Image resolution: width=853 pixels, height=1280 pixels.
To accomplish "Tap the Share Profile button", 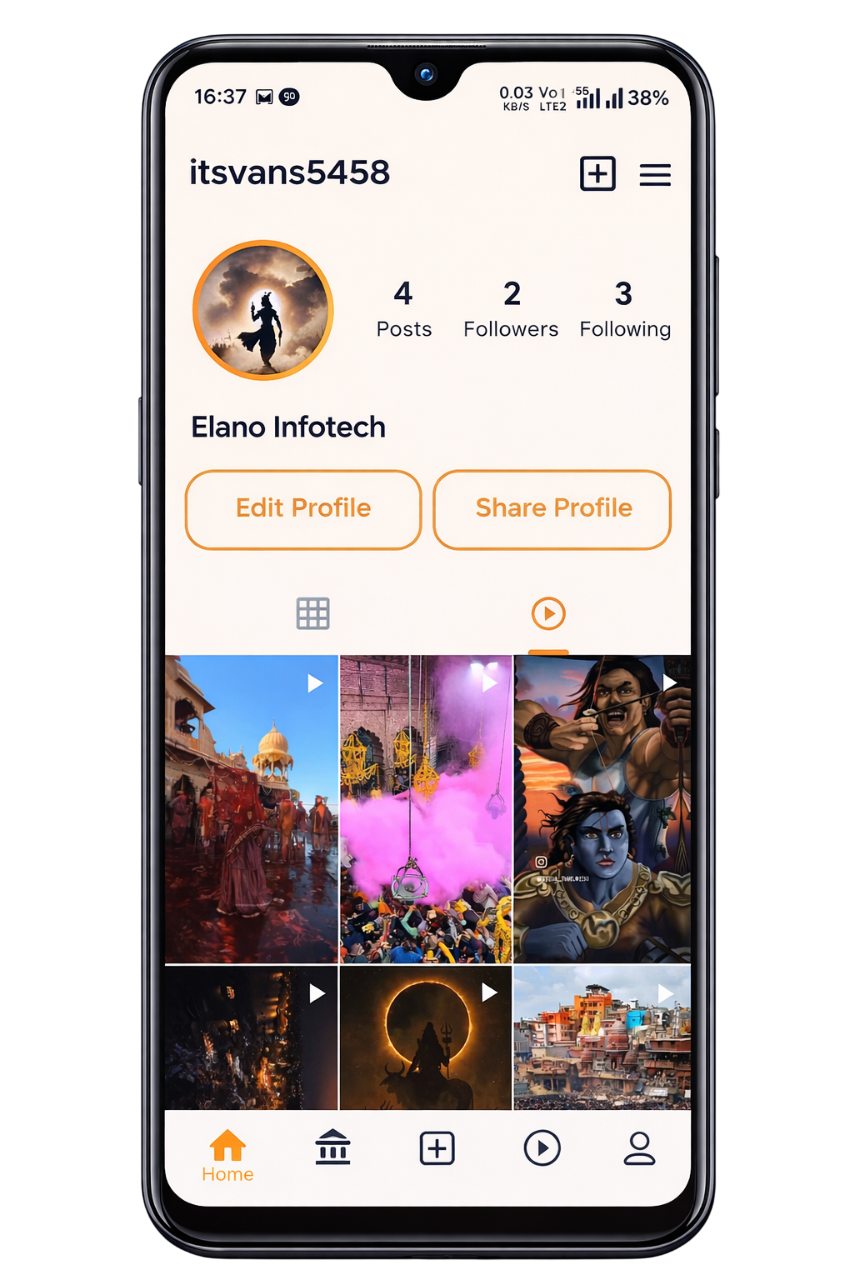I will pyautogui.click(x=552, y=509).
